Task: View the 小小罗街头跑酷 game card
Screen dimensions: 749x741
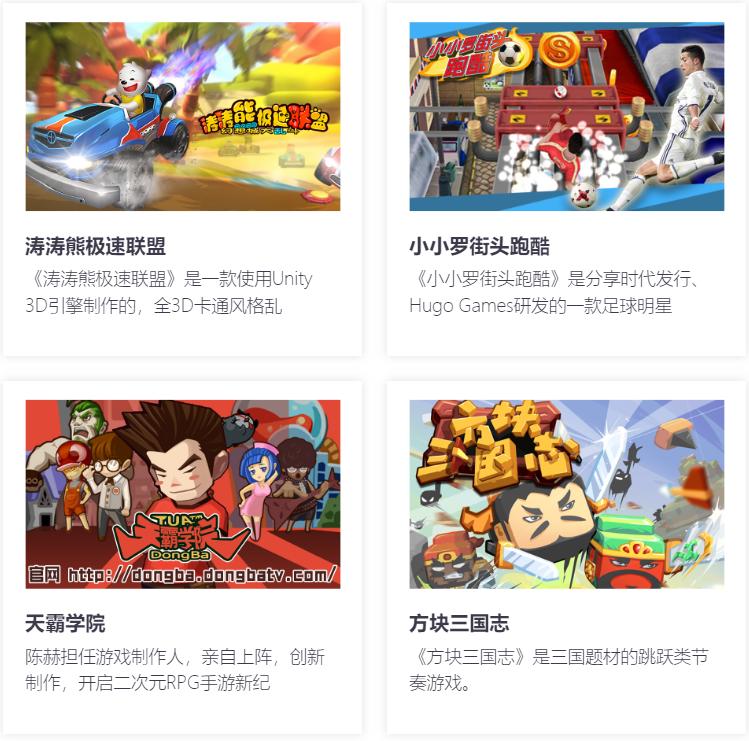Action: tap(566, 117)
